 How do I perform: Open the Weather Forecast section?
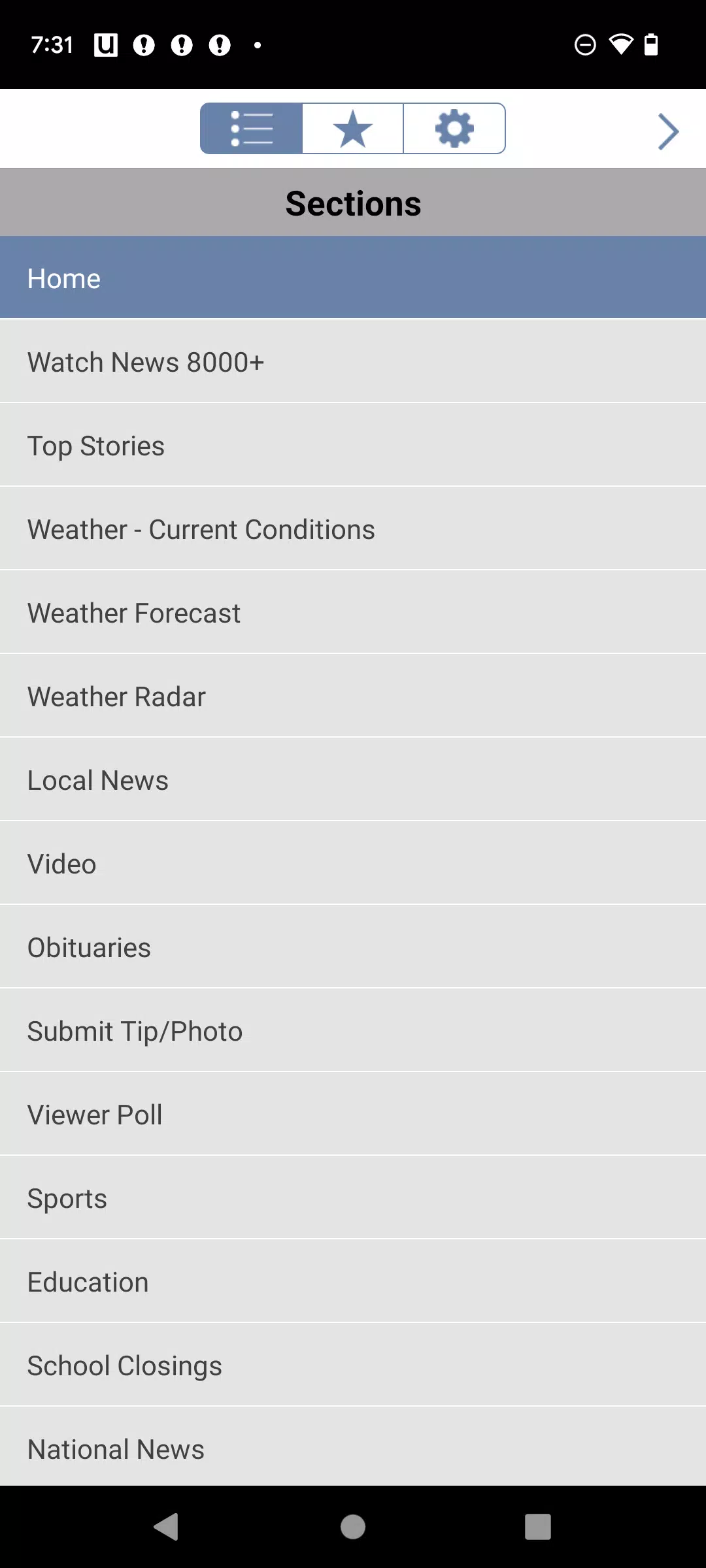pos(353,612)
